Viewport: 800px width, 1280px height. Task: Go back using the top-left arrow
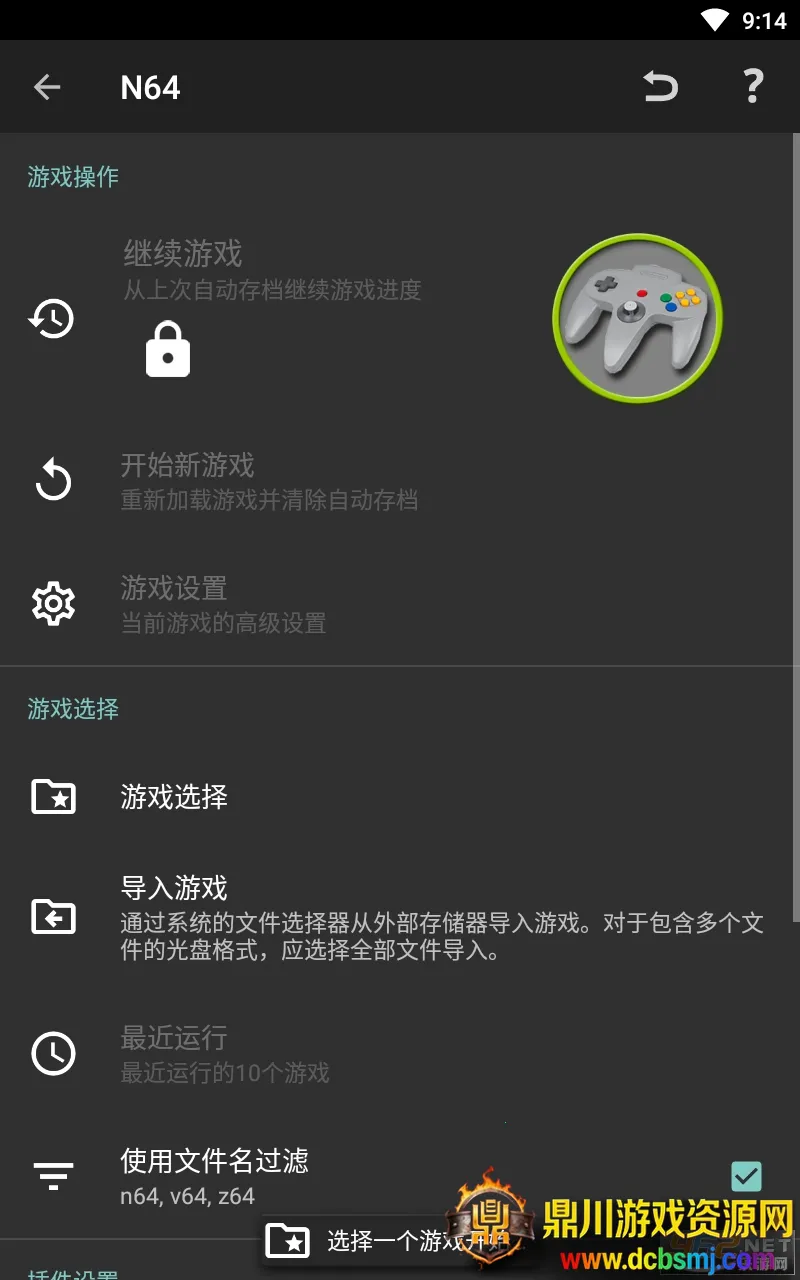coord(47,88)
